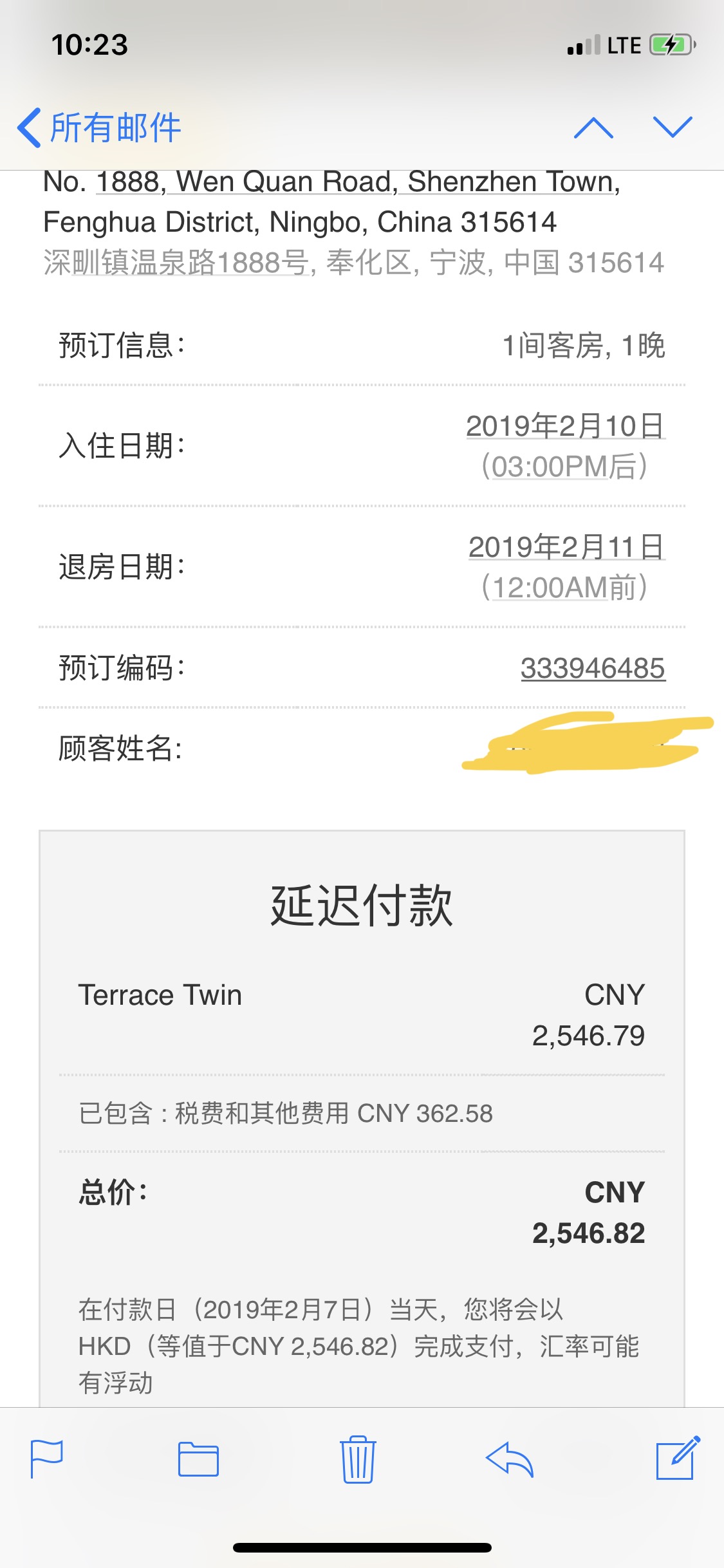This screenshot has height=1568, width=724.
Task: Tap check-in date 2019年2月10日 link
Action: pyautogui.click(x=565, y=426)
